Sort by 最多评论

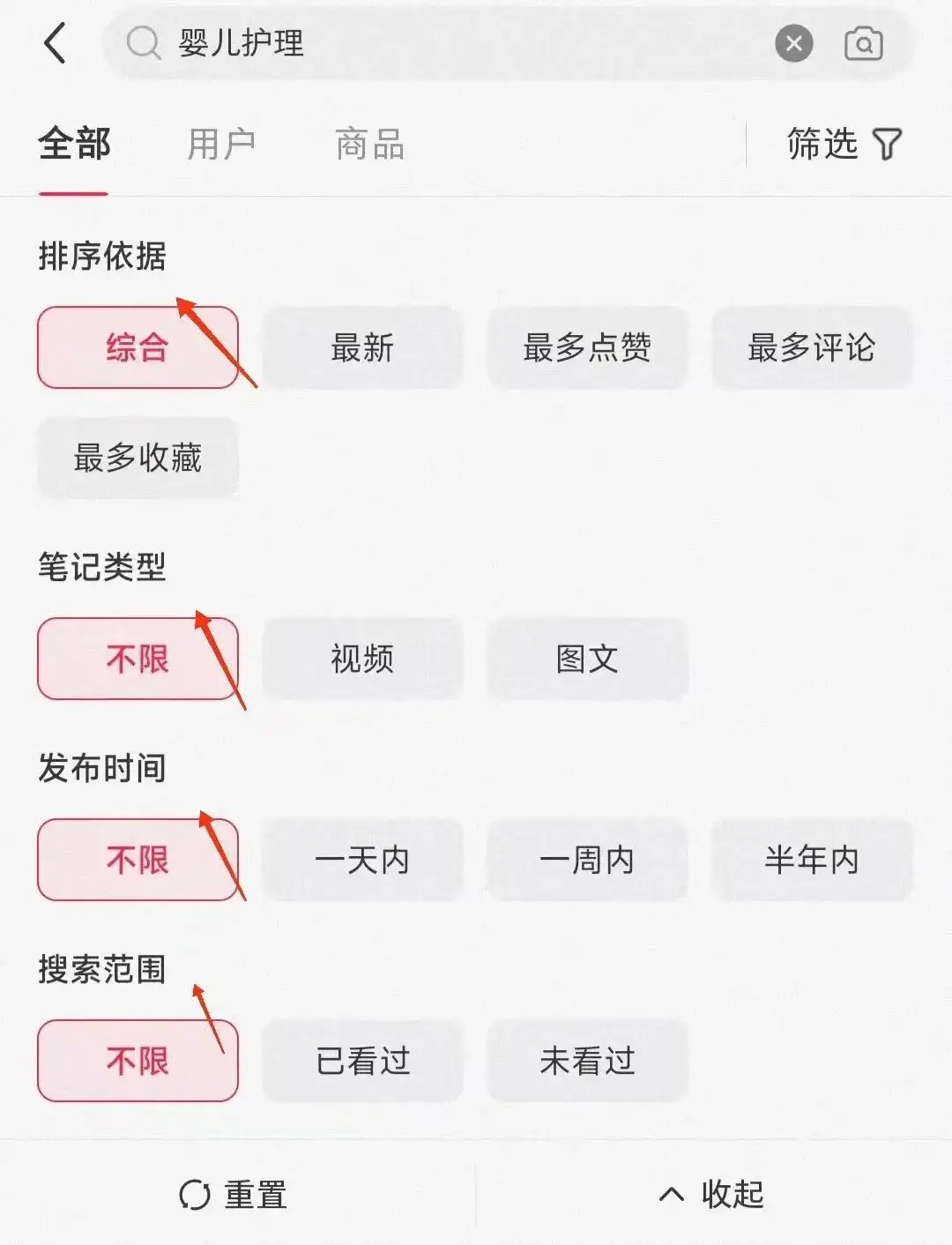point(811,347)
